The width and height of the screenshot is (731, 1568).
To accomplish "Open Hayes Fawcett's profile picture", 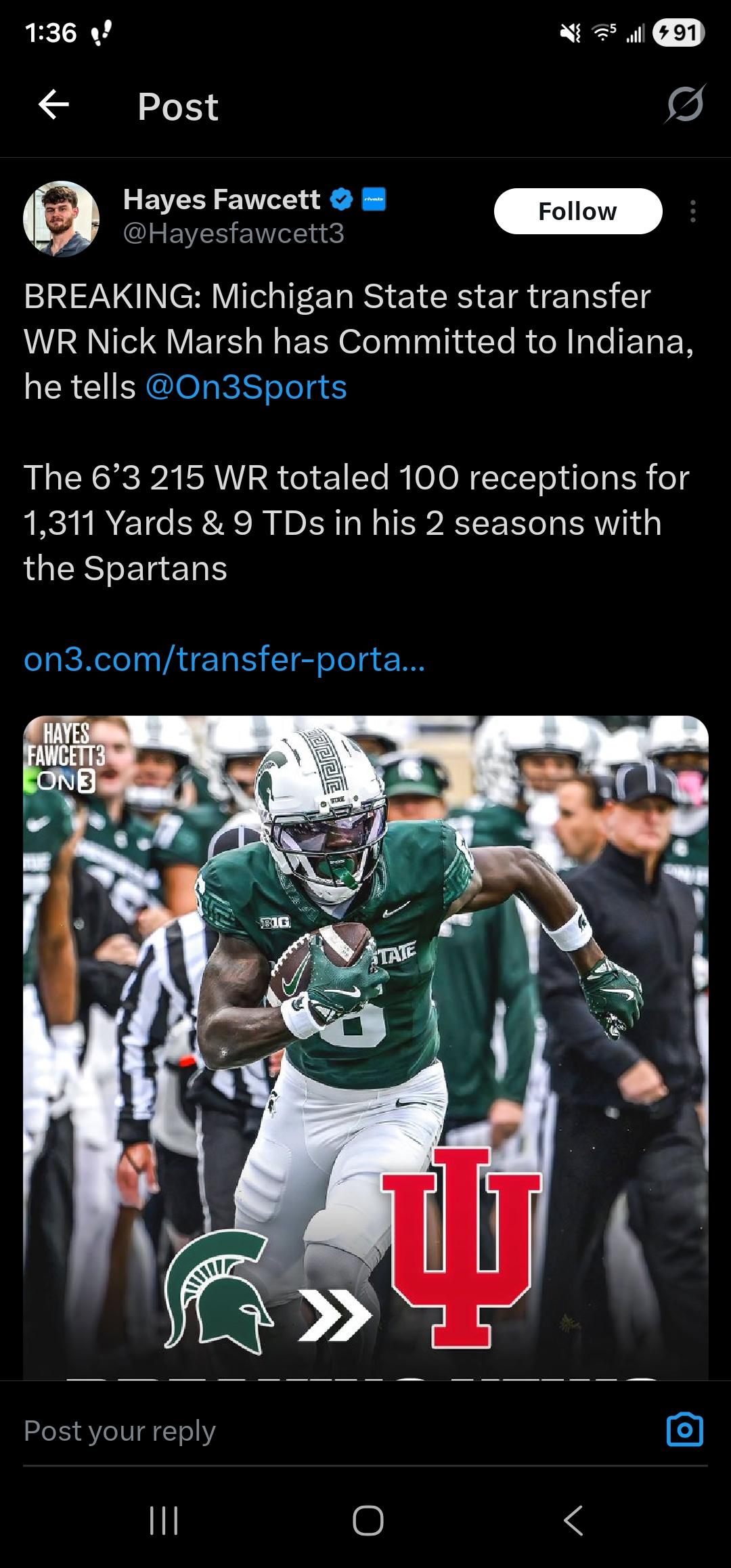I will coord(62,218).
